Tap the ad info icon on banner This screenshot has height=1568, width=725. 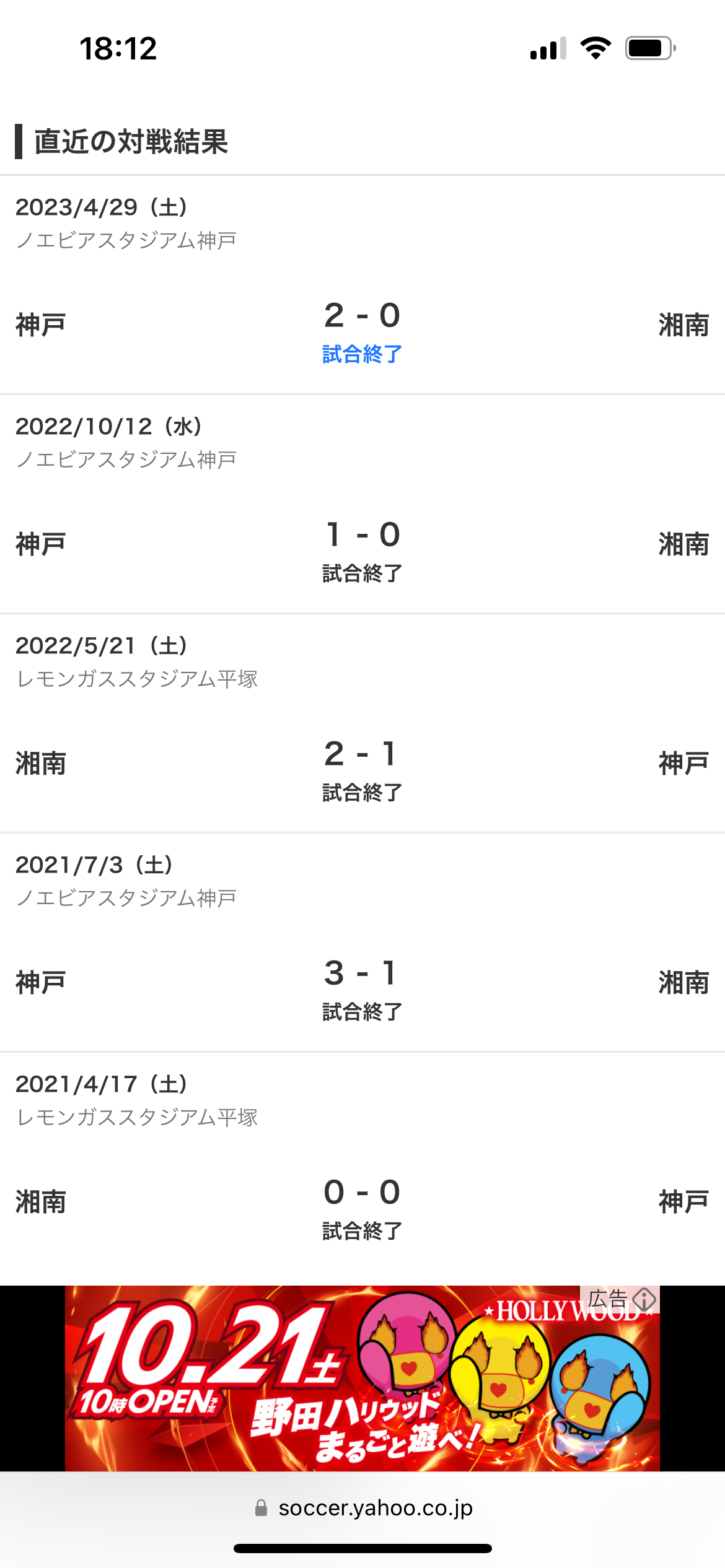coord(644,1299)
